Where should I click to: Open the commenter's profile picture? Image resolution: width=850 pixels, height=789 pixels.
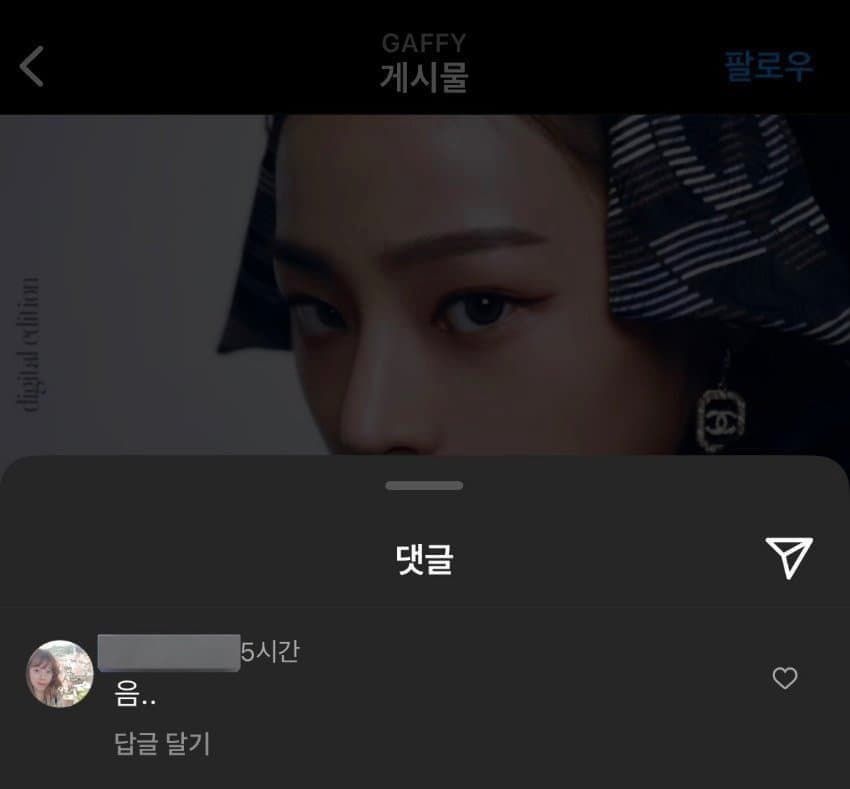click(59, 674)
